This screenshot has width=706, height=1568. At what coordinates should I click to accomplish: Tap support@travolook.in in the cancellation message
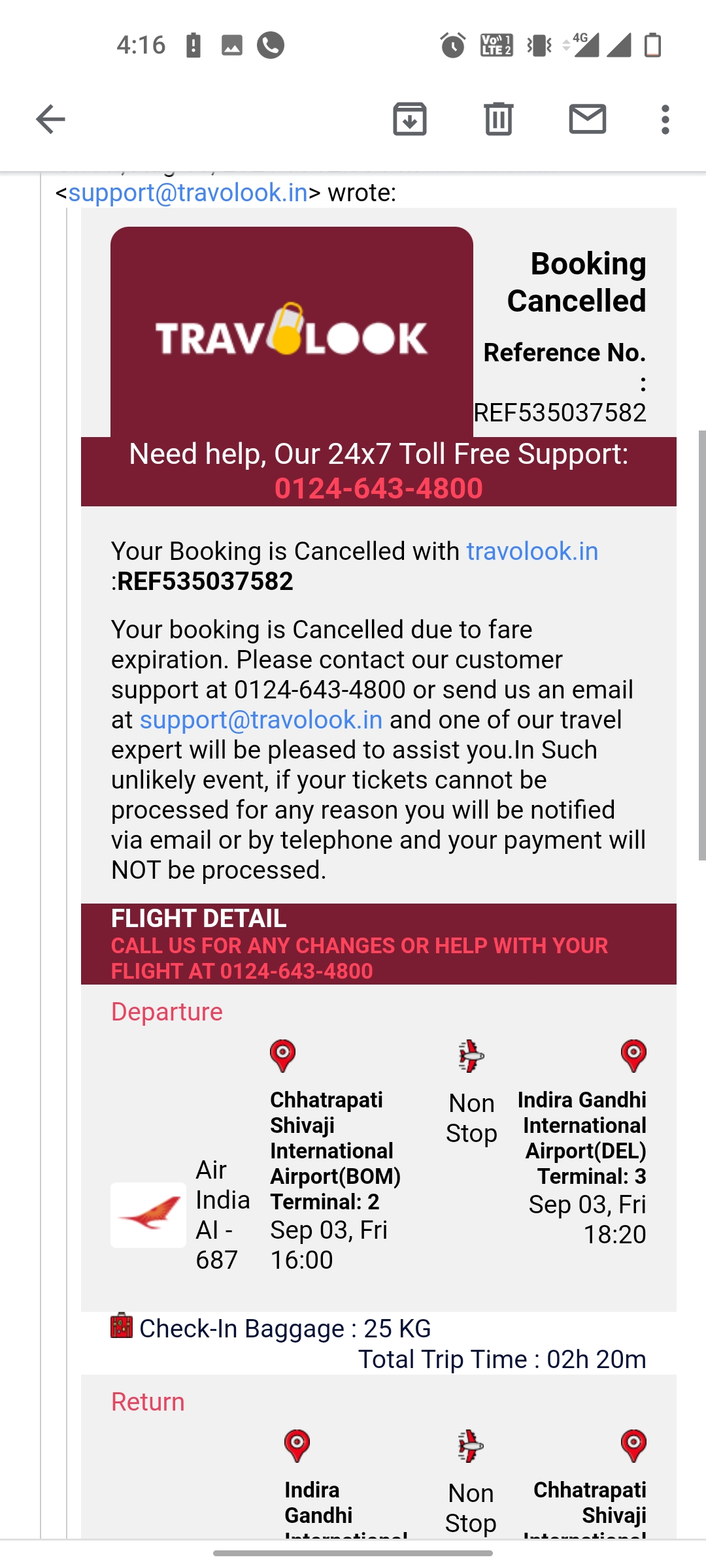coord(260,720)
